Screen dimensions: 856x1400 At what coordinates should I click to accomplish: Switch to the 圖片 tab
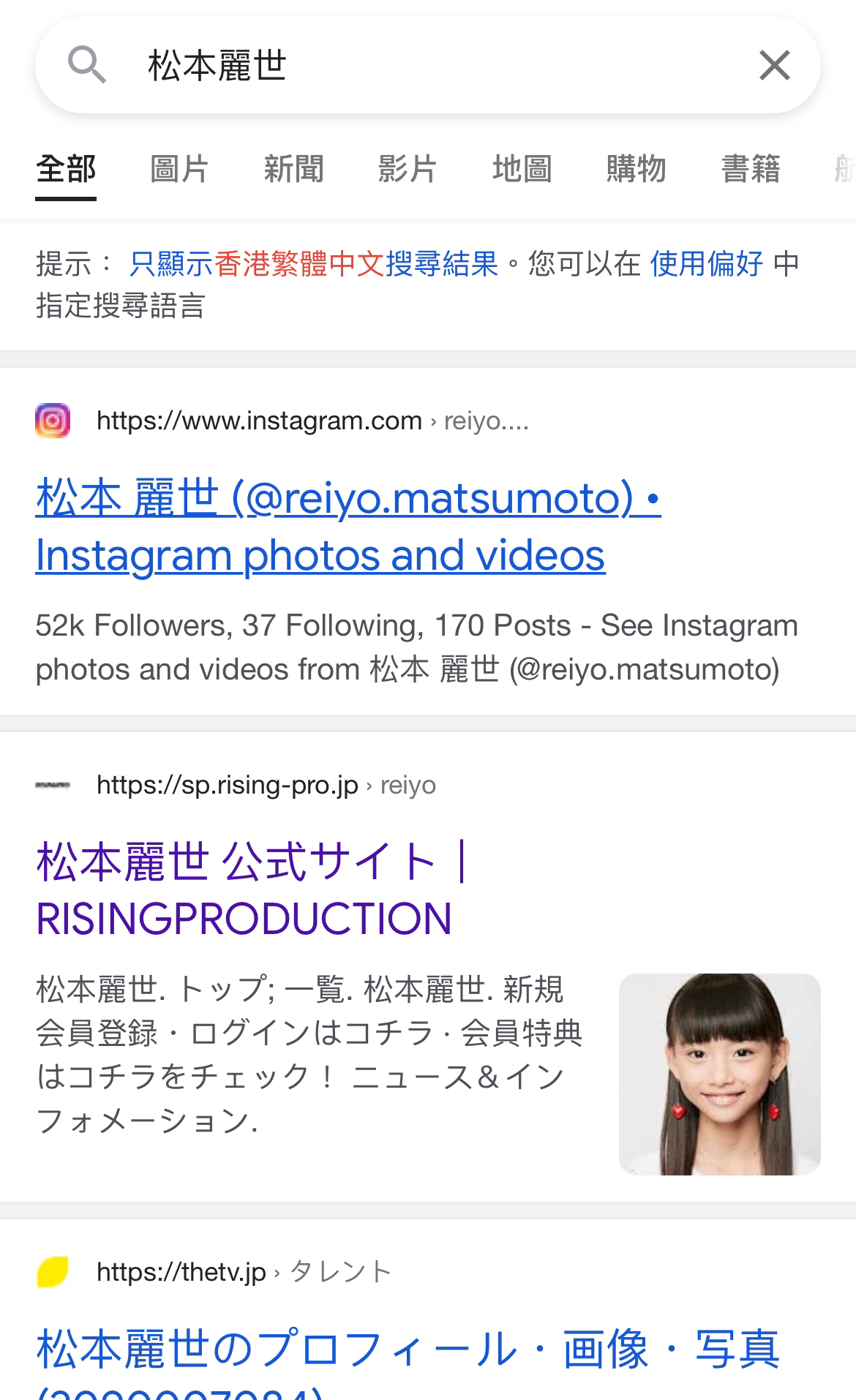click(179, 169)
